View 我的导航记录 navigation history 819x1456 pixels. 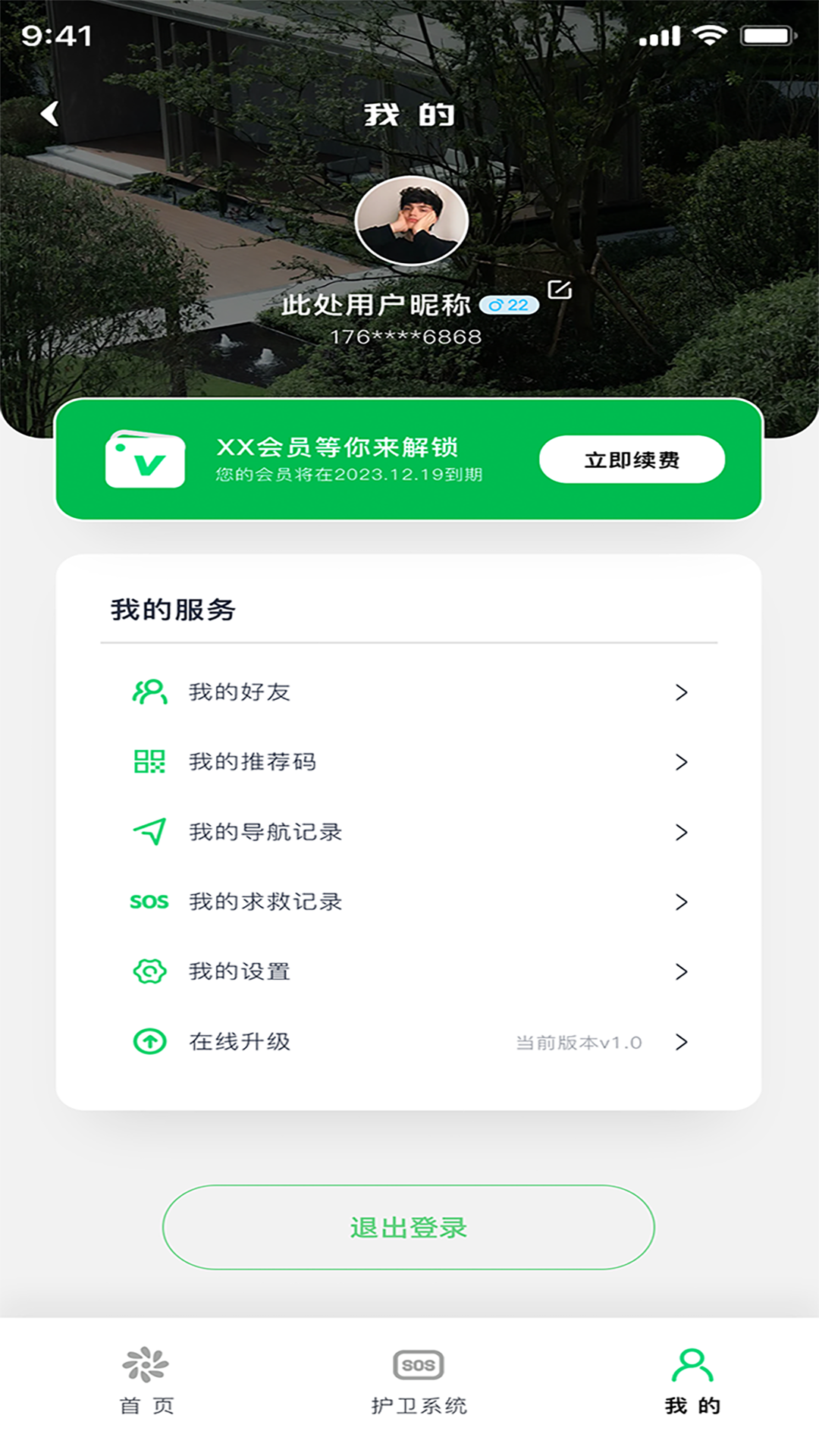point(409,832)
